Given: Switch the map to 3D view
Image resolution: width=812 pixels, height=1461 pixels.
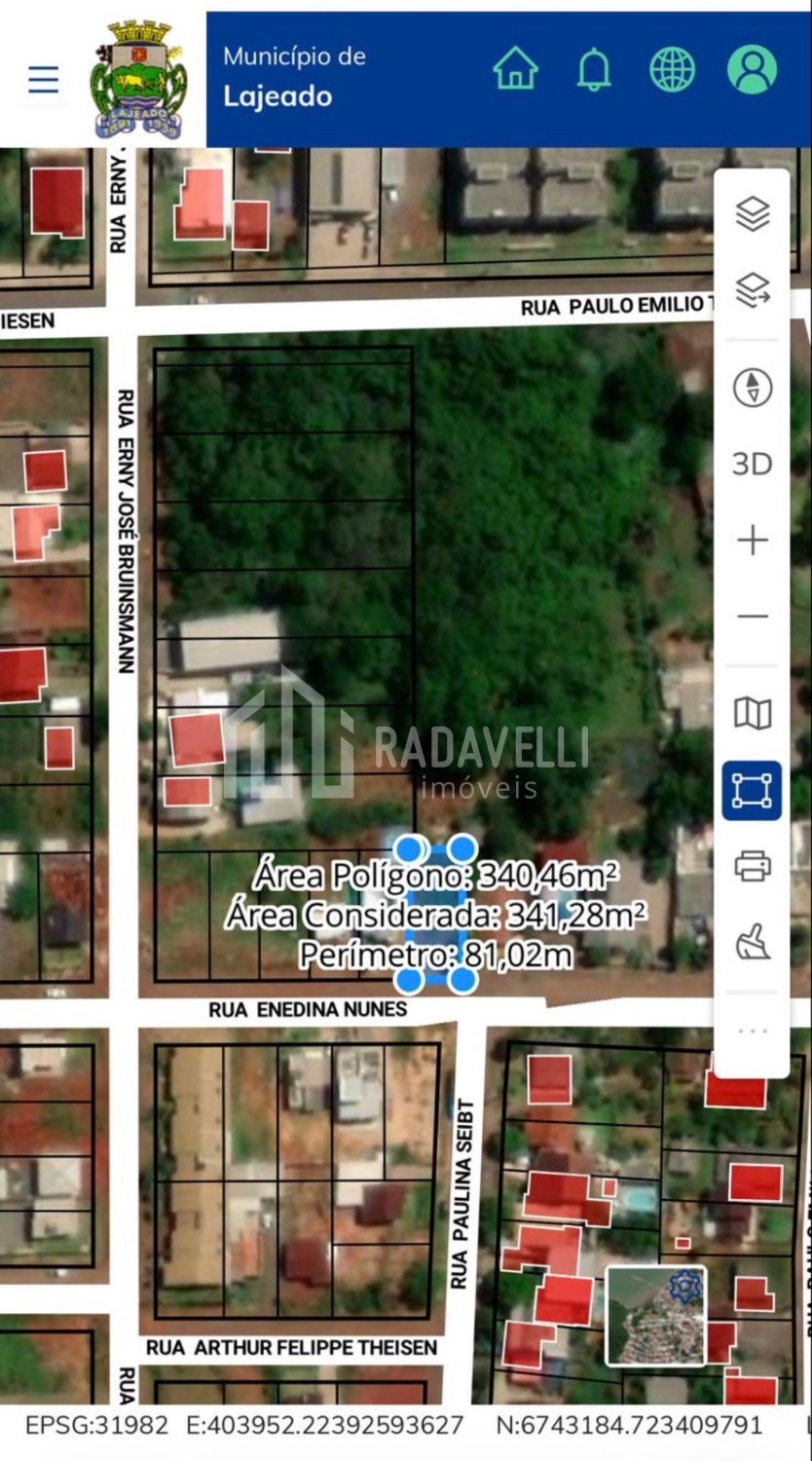Looking at the screenshot, I should pos(752,464).
